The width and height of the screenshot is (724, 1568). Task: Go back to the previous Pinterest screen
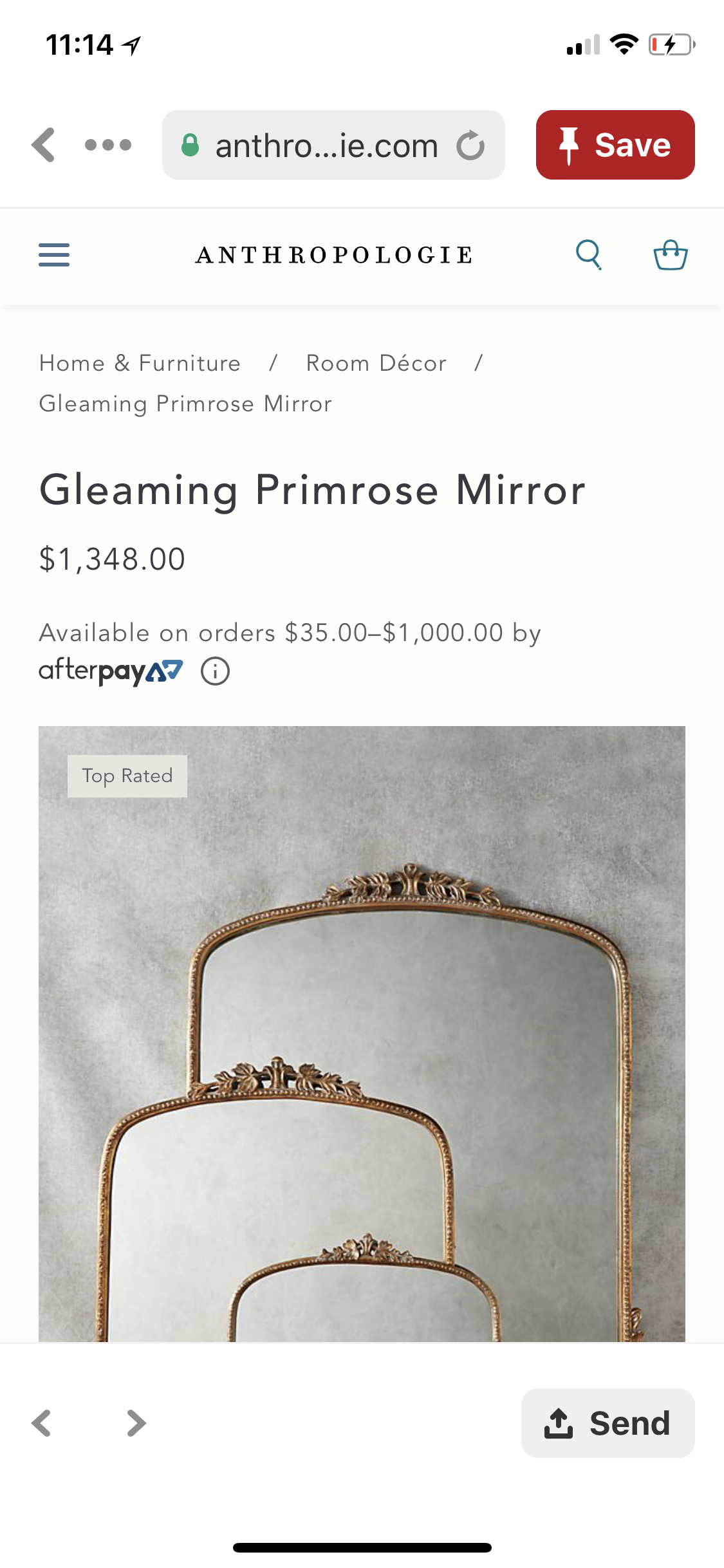[x=44, y=145]
